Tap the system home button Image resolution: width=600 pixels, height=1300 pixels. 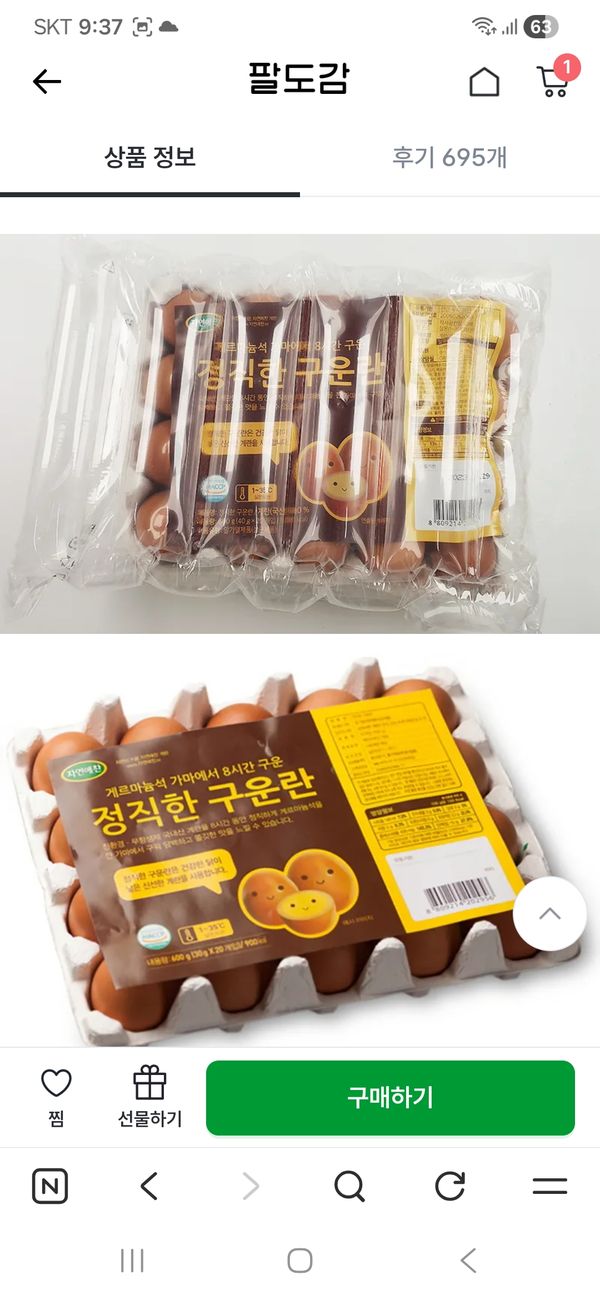tap(300, 1260)
